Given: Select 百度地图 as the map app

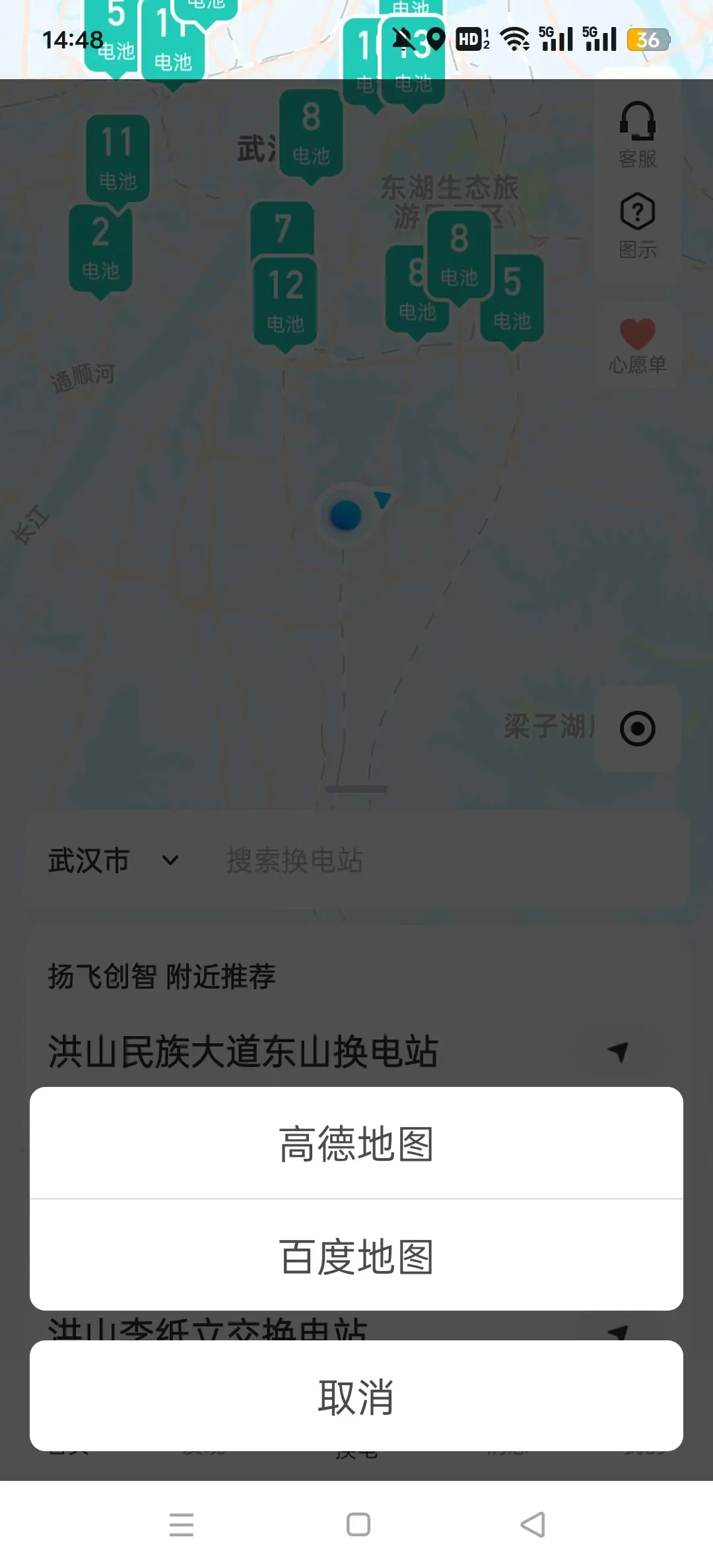Looking at the screenshot, I should tap(356, 1256).
